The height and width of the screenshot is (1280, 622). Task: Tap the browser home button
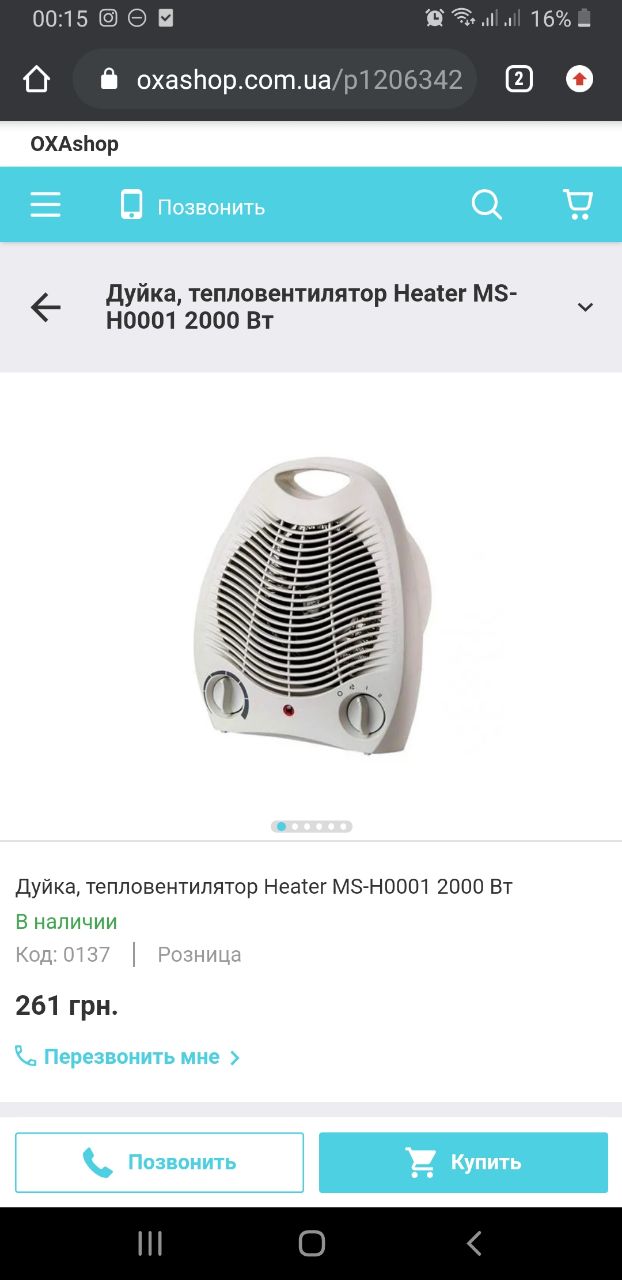pos(36,79)
